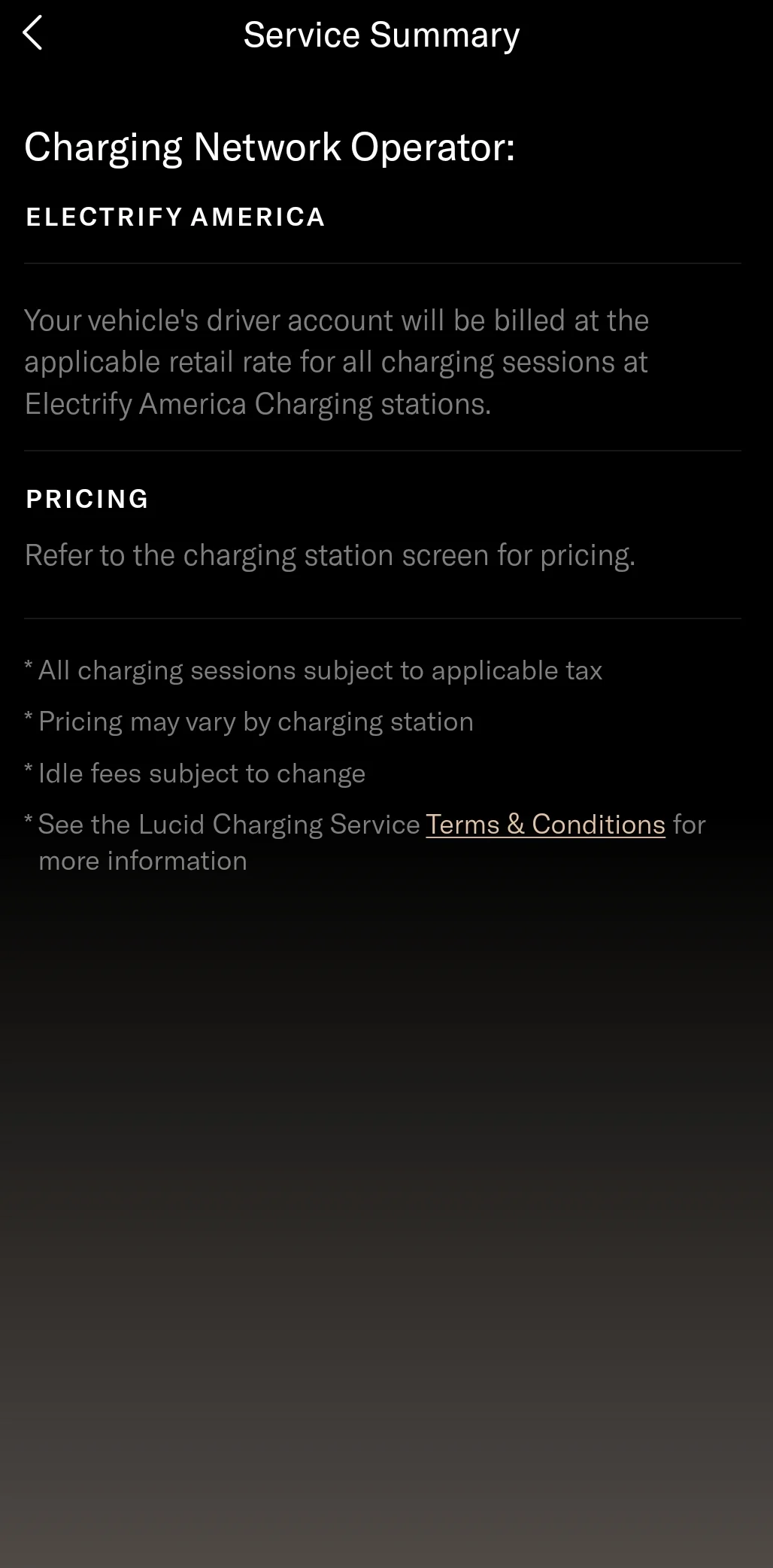
Task: Open the Terms & Conditions link
Action: 545,825
